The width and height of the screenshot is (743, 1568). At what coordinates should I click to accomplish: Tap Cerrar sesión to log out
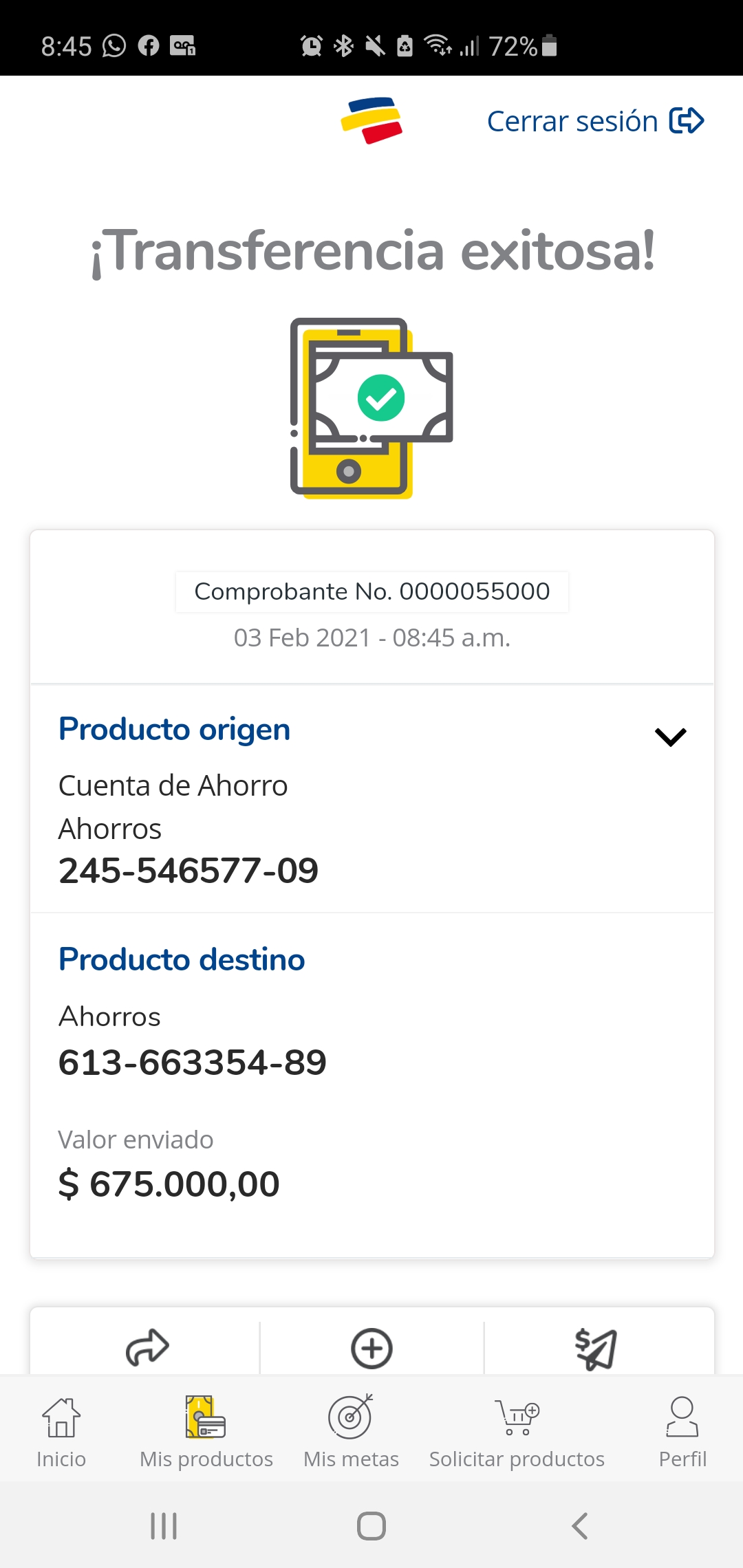594,121
